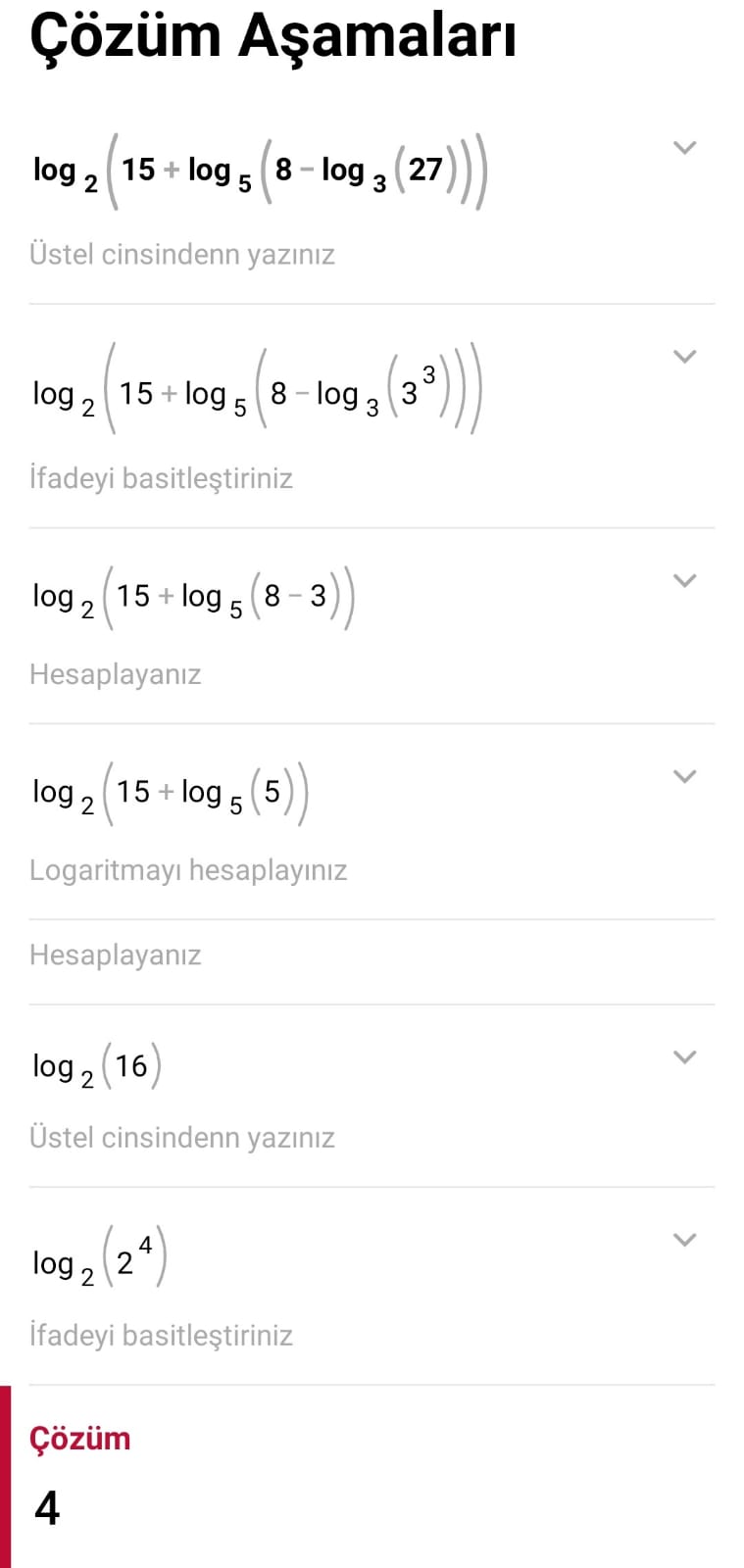The width and height of the screenshot is (744, 1568).
Task: Select the Üstel cinsindenn yazınız hint
Action: [x=183, y=254]
